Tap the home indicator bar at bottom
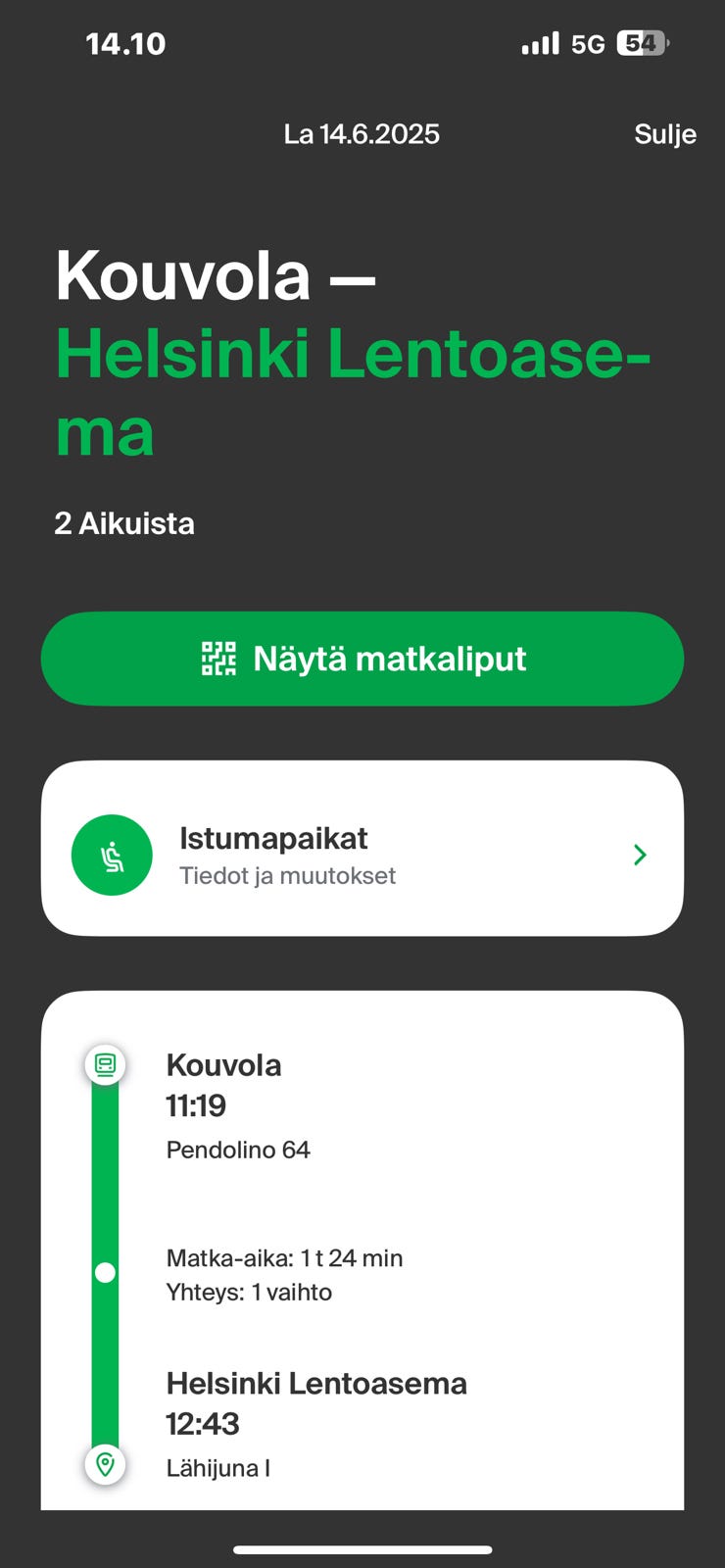The height and width of the screenshot is (1568, 725). click(x=362, y=1522)
